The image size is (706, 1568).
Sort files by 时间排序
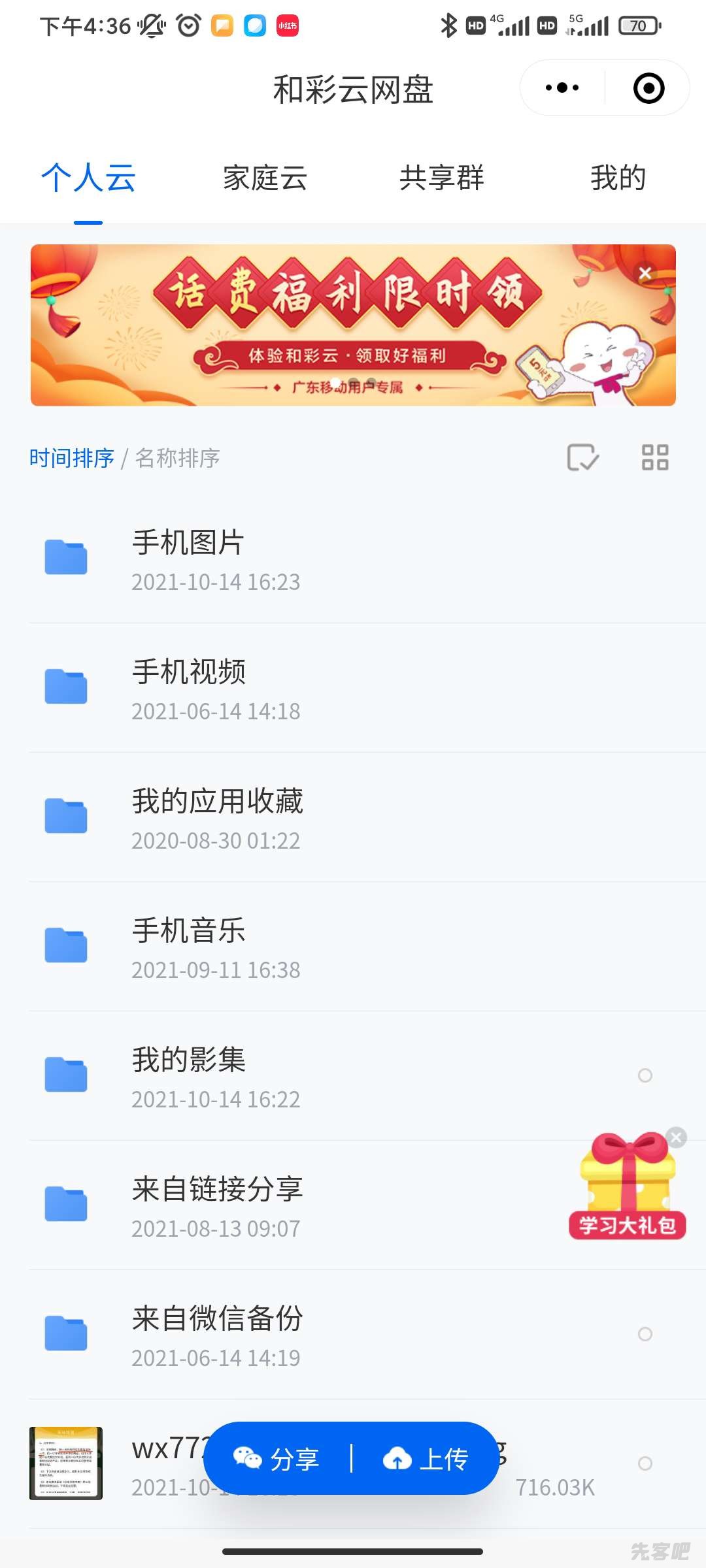[71, 458]
